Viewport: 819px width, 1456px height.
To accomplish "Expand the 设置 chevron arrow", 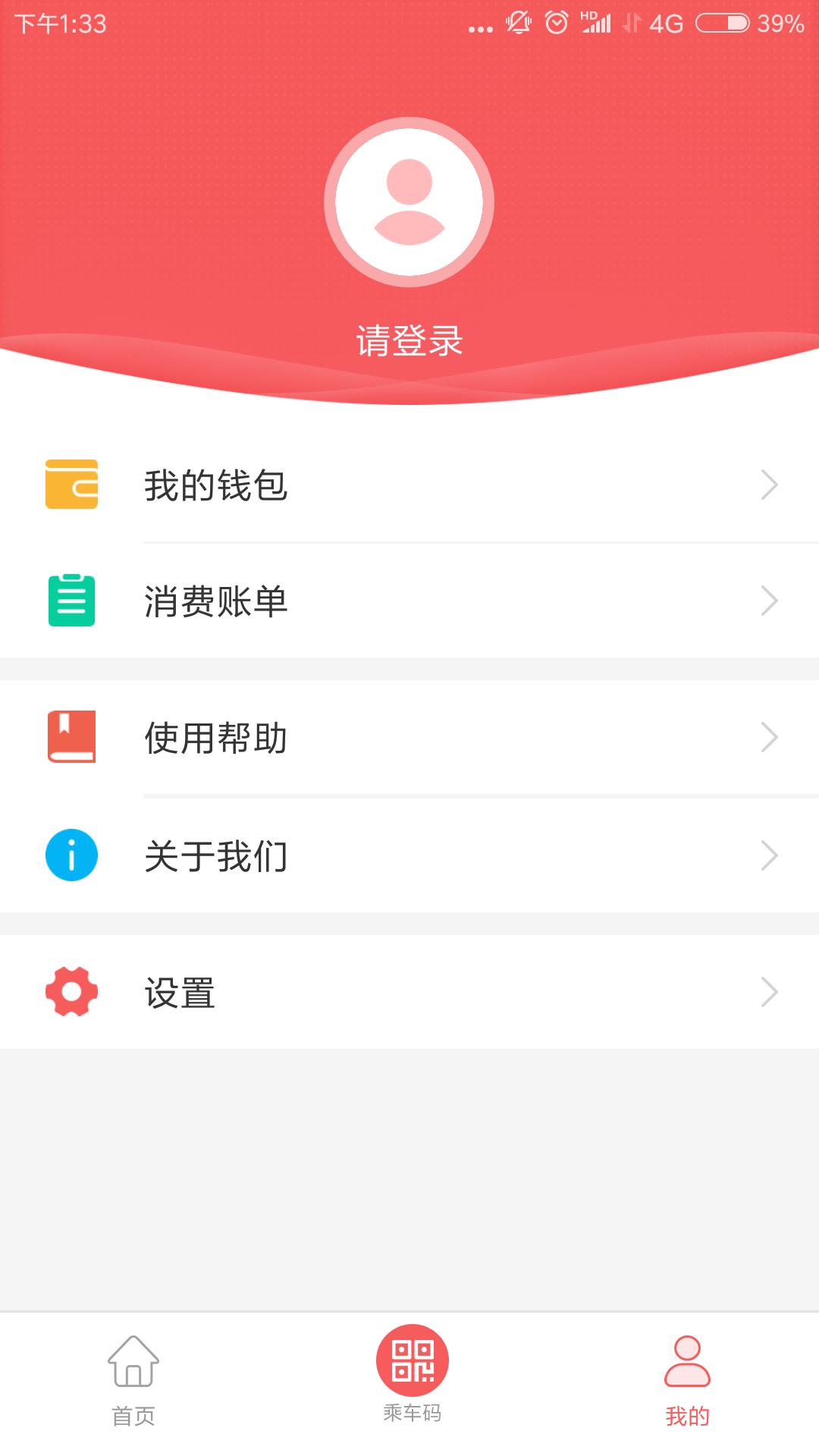I will 770,992.
